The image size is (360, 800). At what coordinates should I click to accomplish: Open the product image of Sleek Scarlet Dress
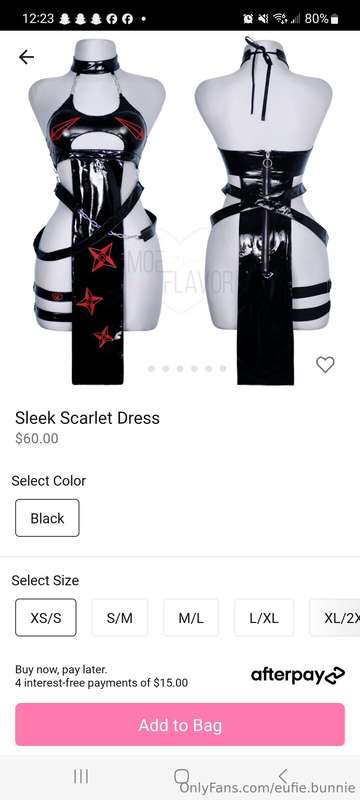click(x=180, y=210)
